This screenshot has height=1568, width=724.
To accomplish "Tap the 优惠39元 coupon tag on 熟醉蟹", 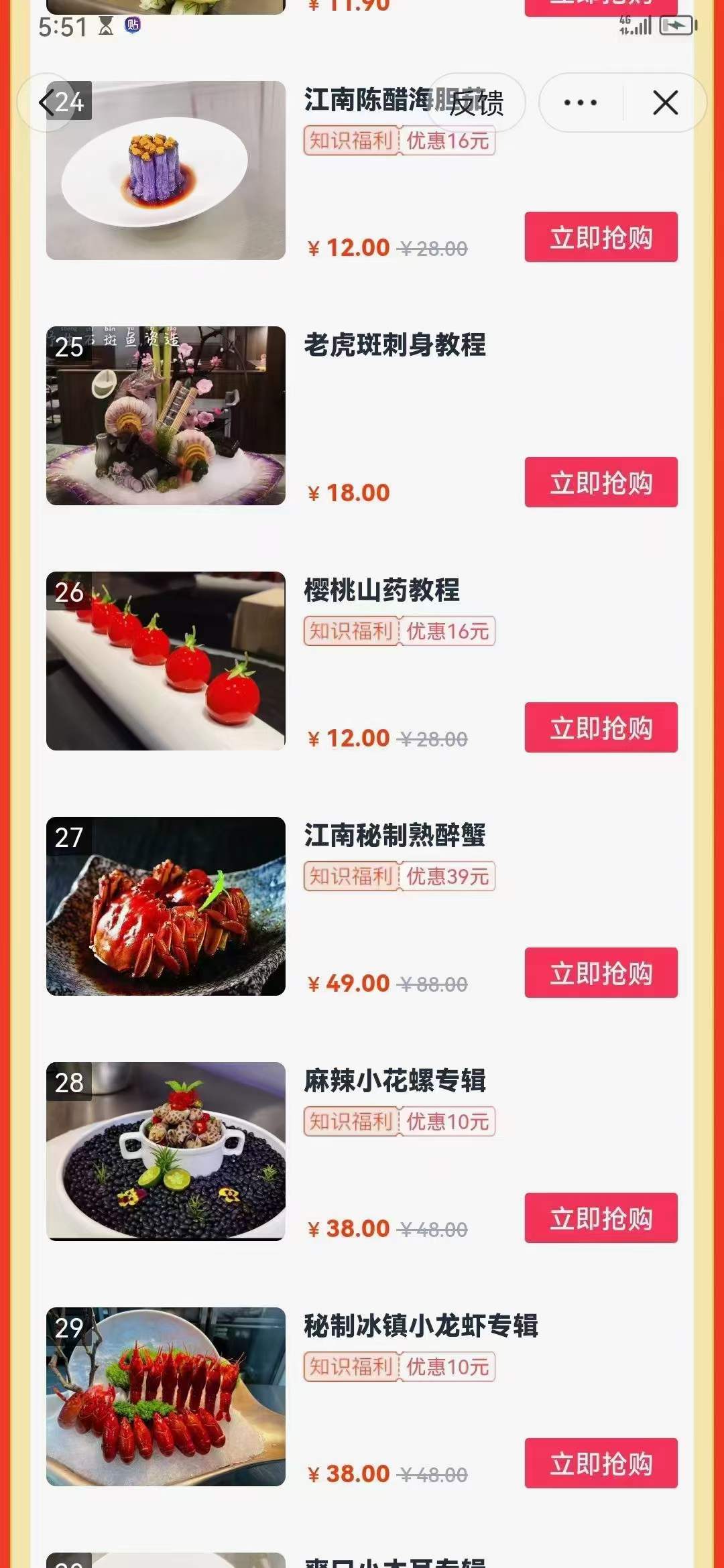I will tap(447, 875).
